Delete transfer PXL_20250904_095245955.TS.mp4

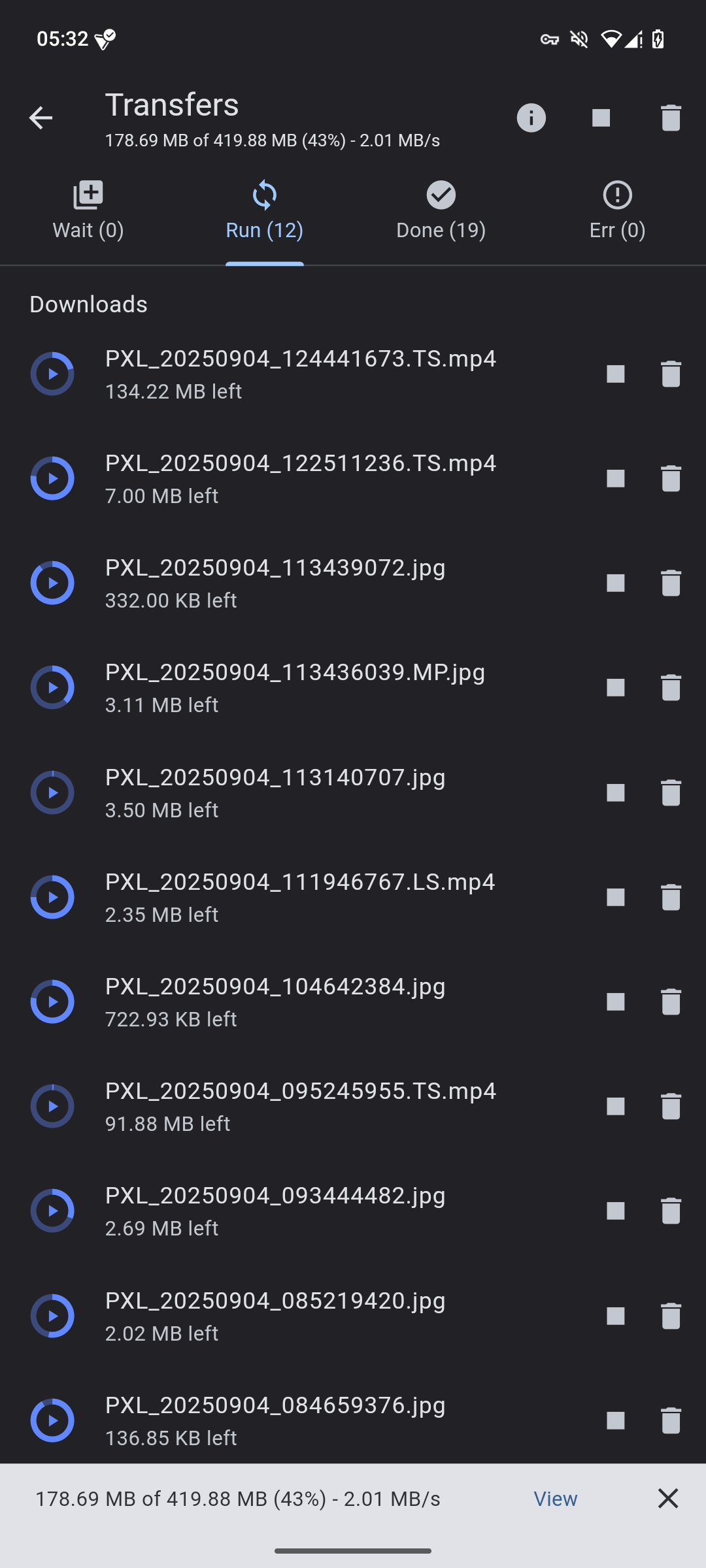tap(671, 1107)
